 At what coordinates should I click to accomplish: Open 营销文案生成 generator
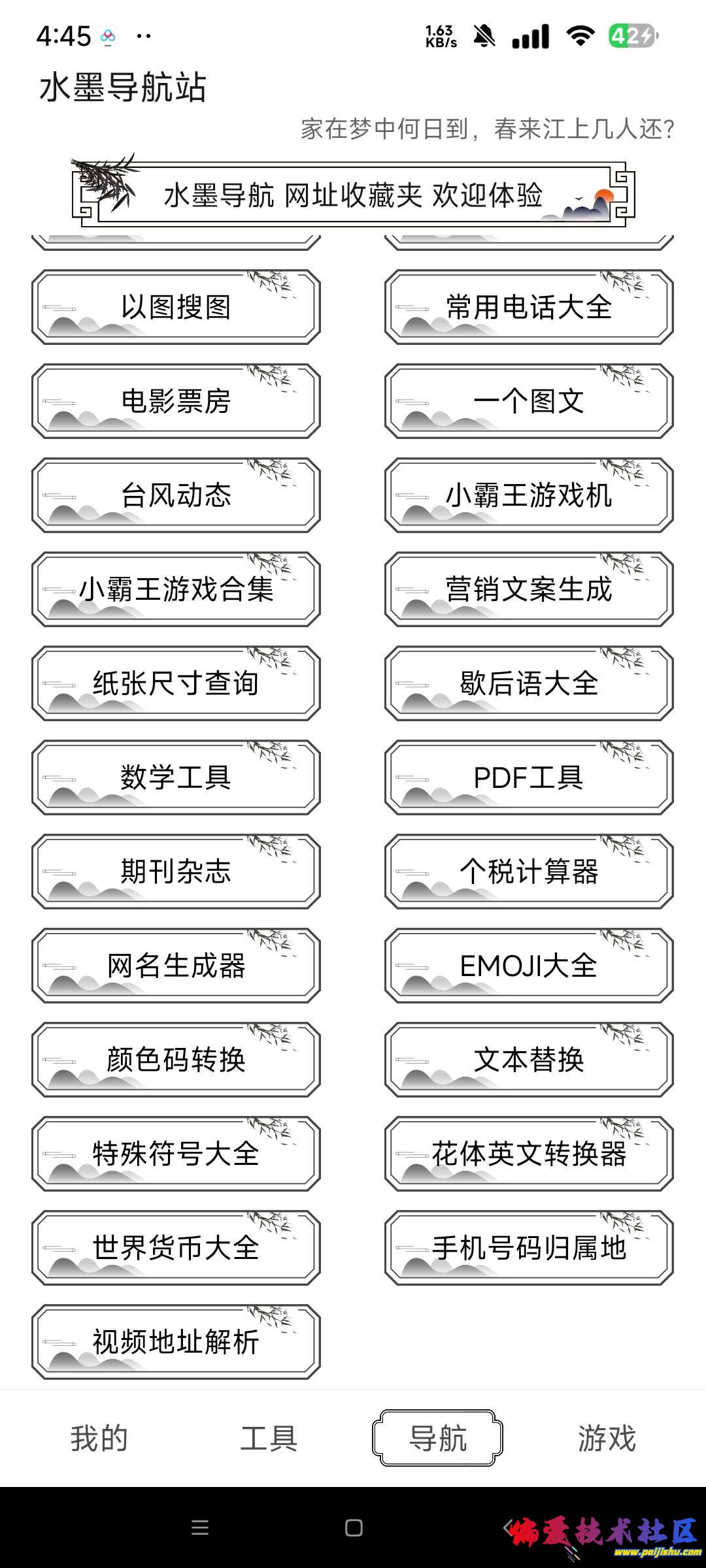pos(529,589)
